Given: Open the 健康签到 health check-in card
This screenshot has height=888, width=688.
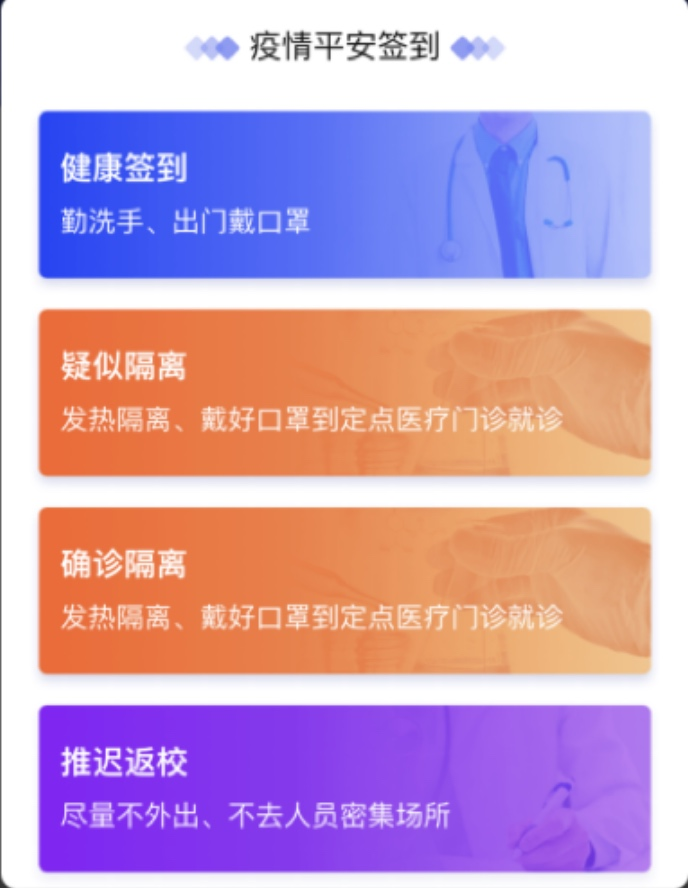Looking at the screenshot, I should (x=344, y=194).
